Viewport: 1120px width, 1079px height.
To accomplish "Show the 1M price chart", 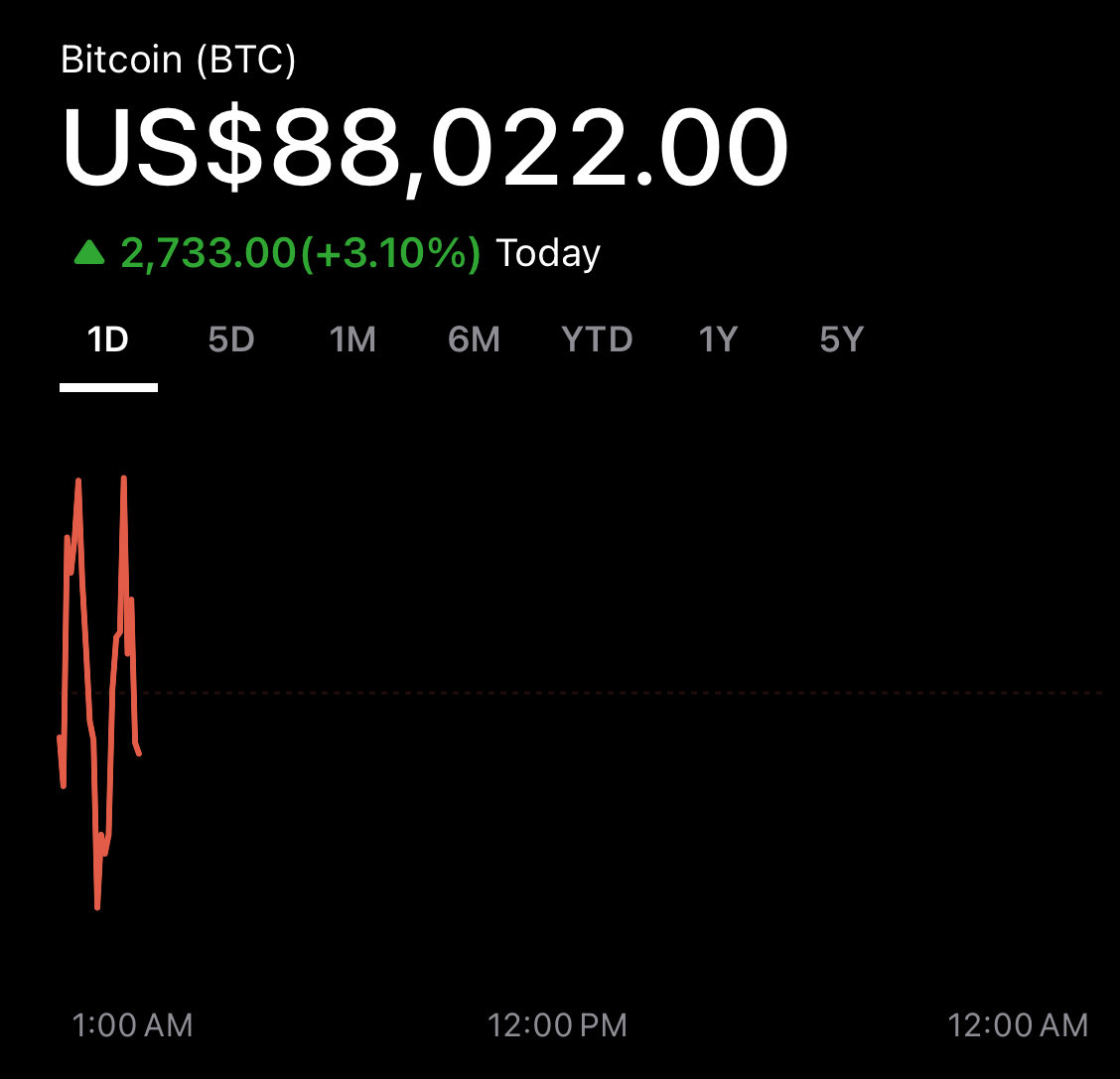I will click(352, 340).
